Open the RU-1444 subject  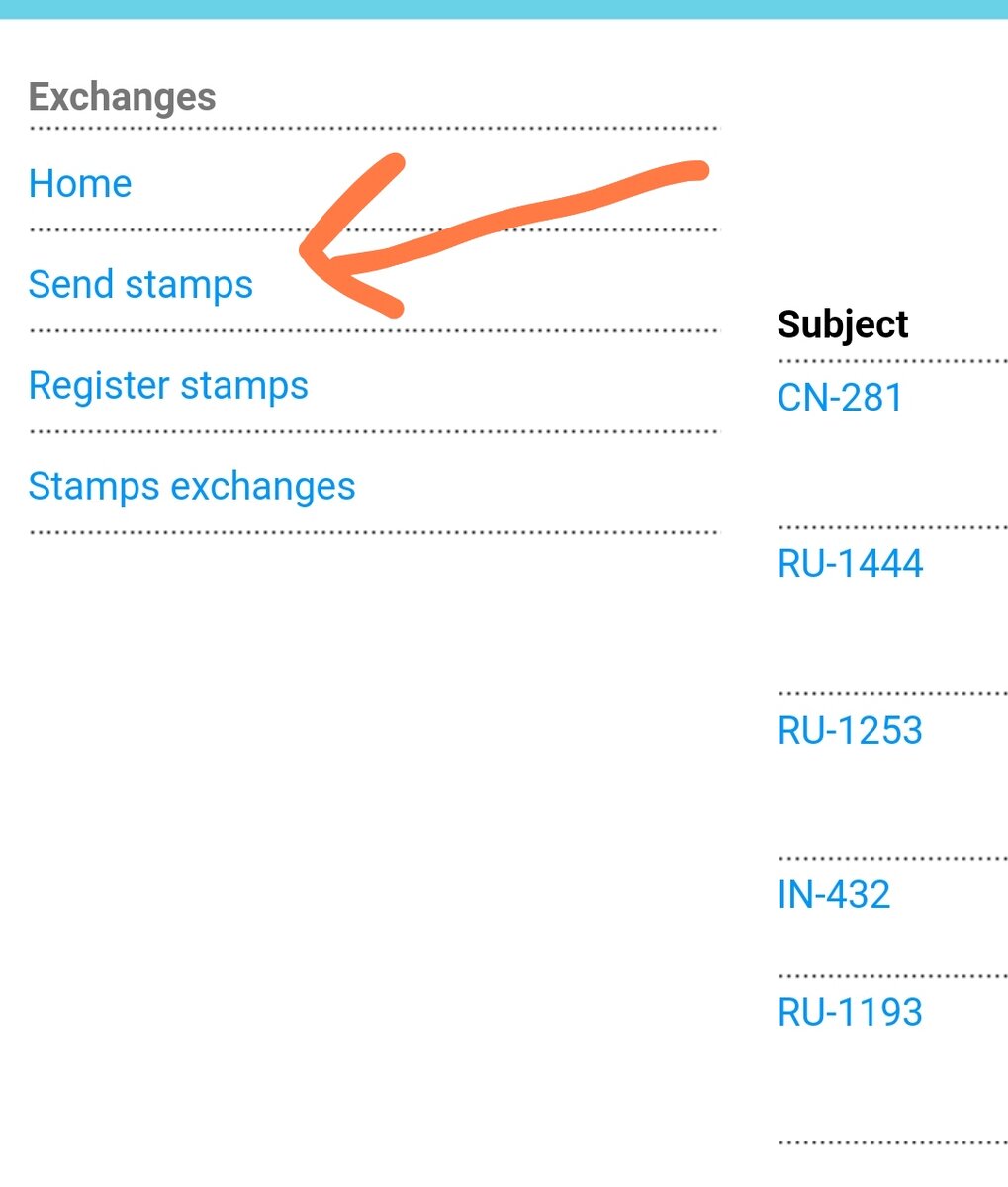pyautogui.click(x=850, y=564)
